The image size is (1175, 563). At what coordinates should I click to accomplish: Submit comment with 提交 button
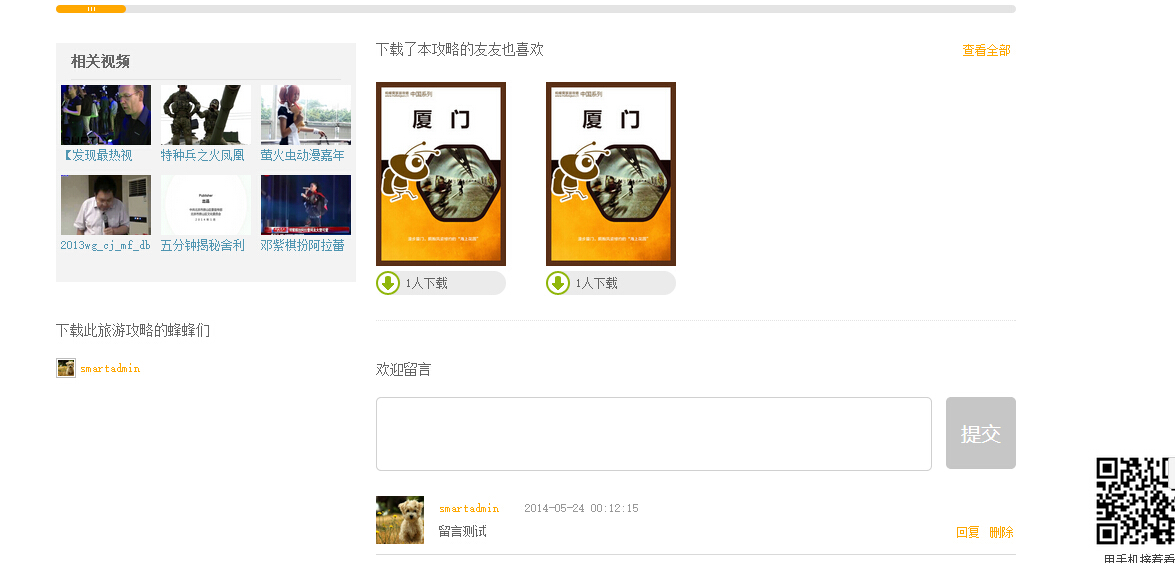[981, 433]
